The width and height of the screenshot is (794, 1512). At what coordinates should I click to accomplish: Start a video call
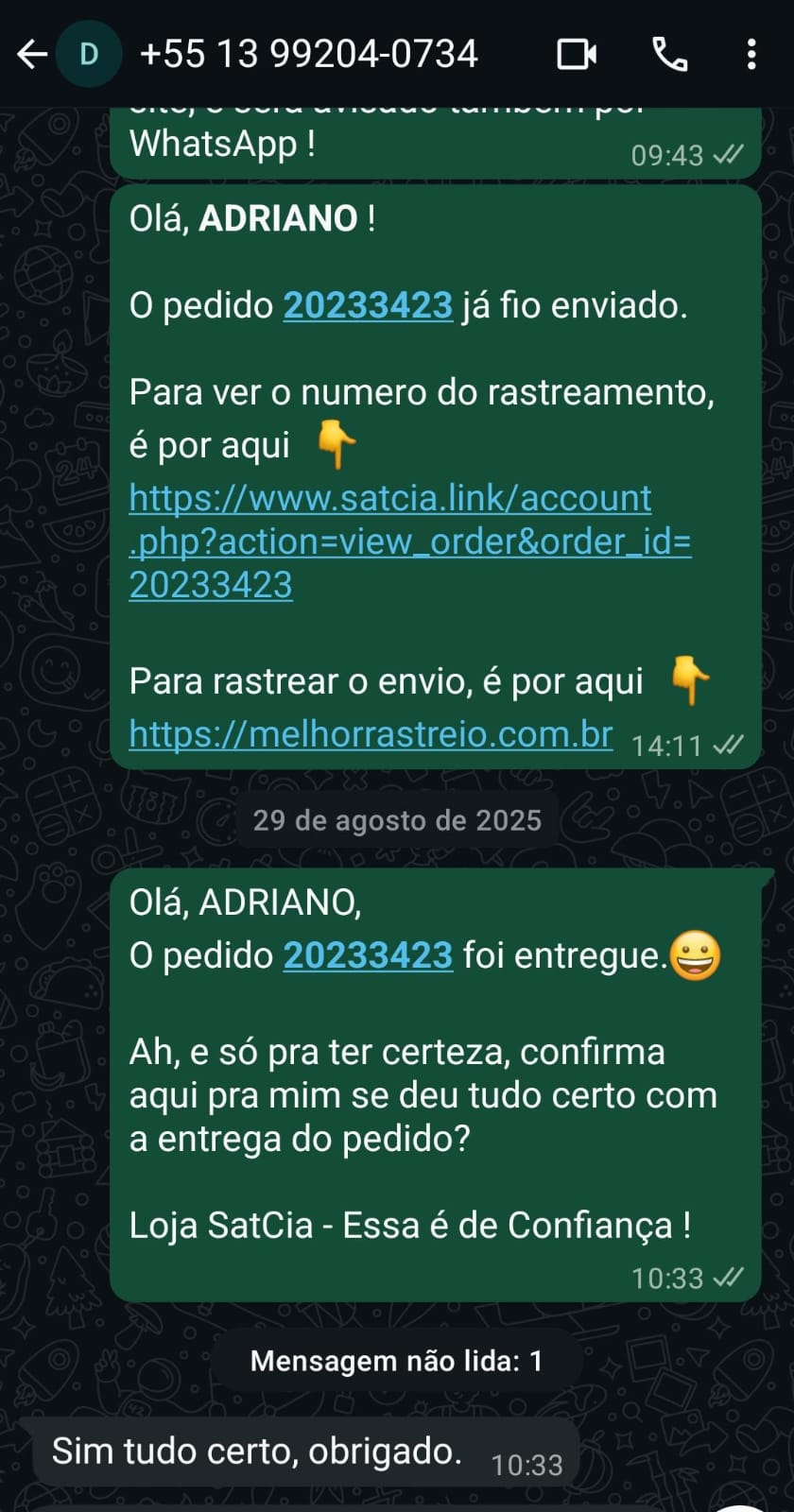tap(577, 54)
